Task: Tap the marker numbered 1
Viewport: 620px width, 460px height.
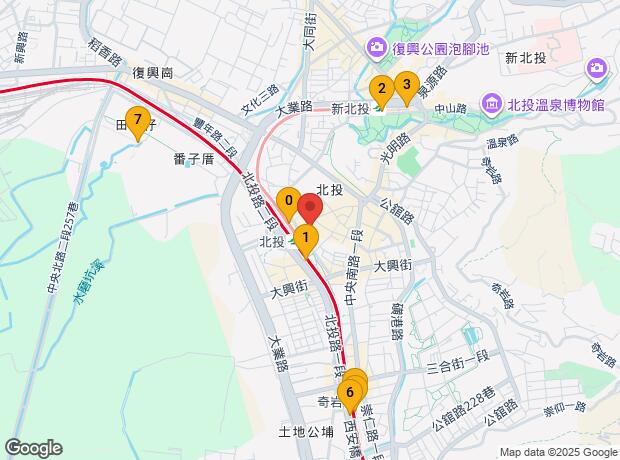Action: pos(305,238)
